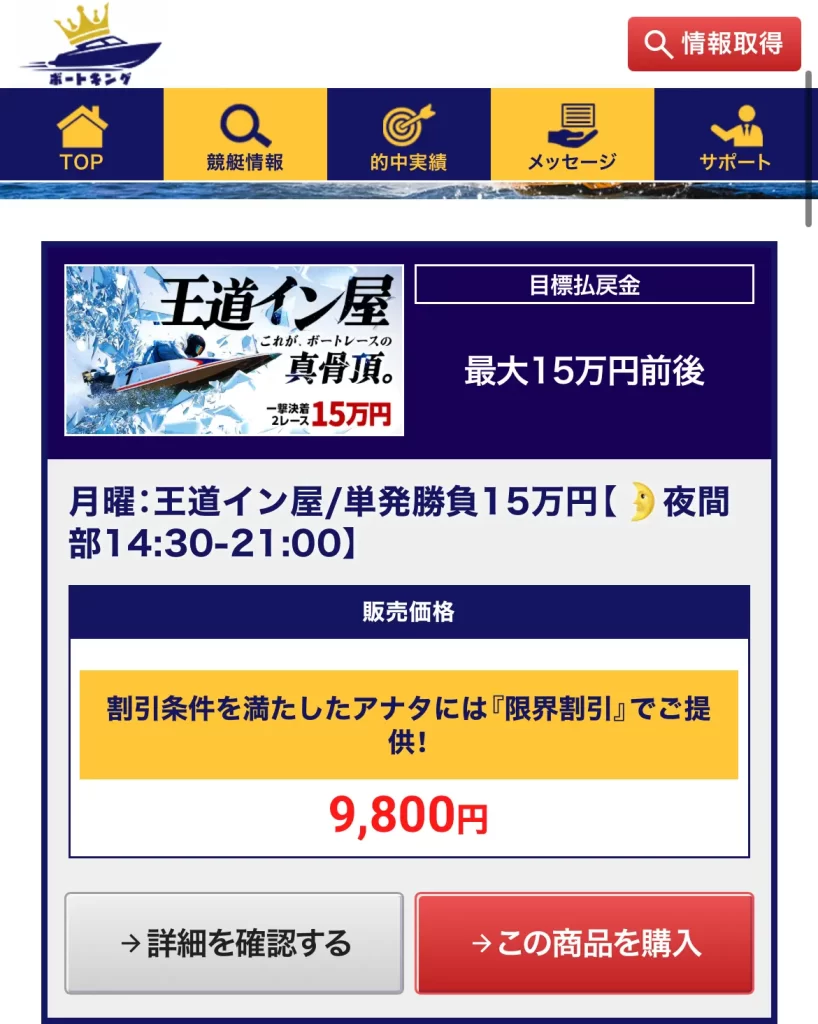Click the ボートキング crowned boat logo
Viewport: 818px width, 1024px height.
[x=90, y=45]
